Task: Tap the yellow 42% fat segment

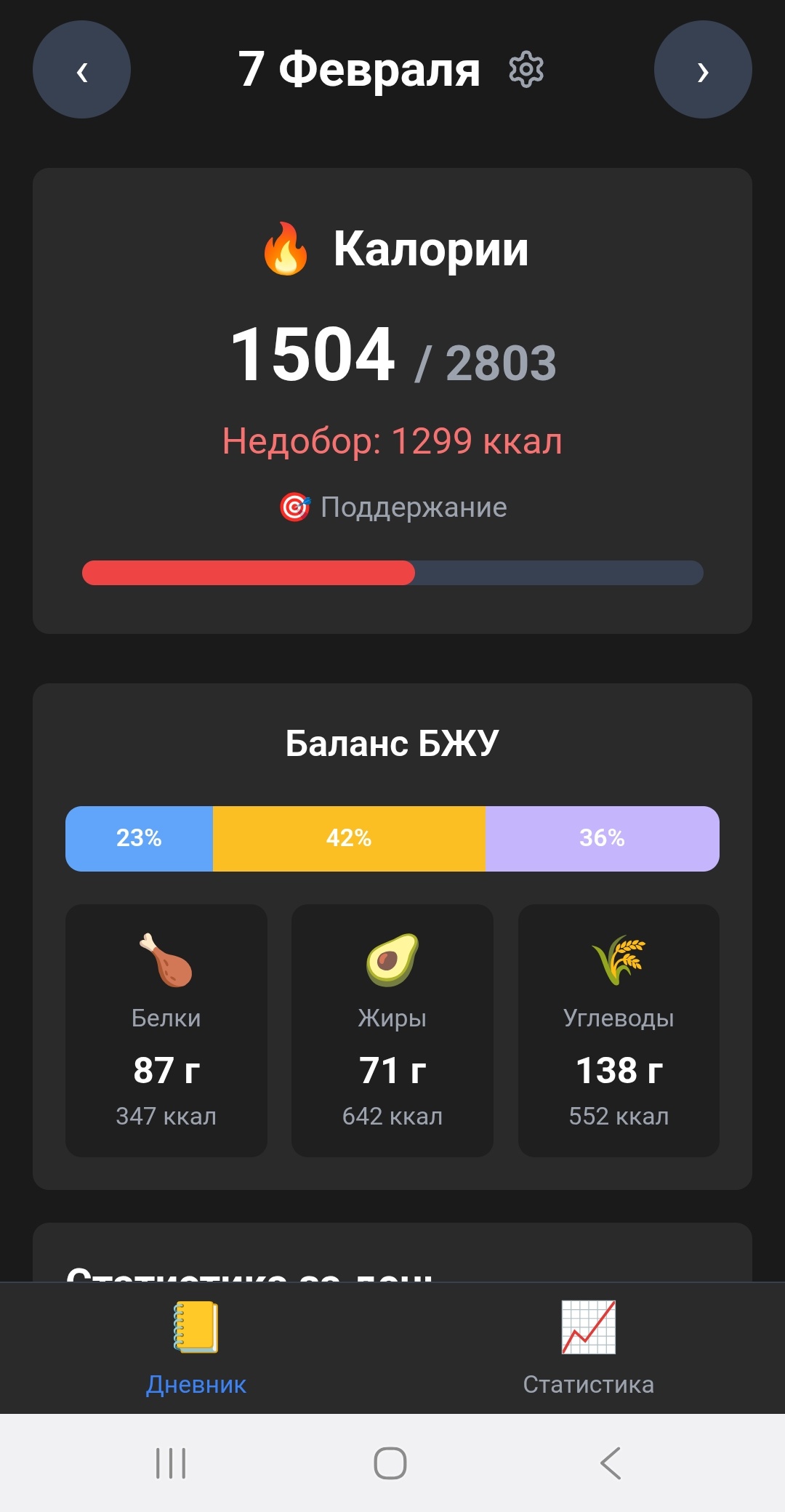Action: point(347,838)
